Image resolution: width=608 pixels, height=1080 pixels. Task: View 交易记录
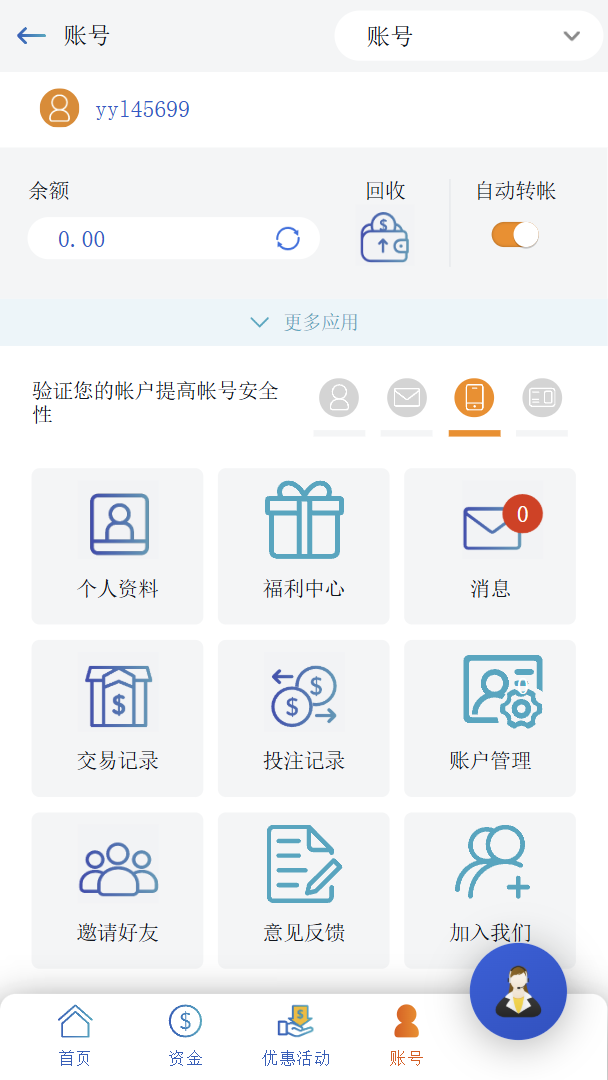[118, 718]
